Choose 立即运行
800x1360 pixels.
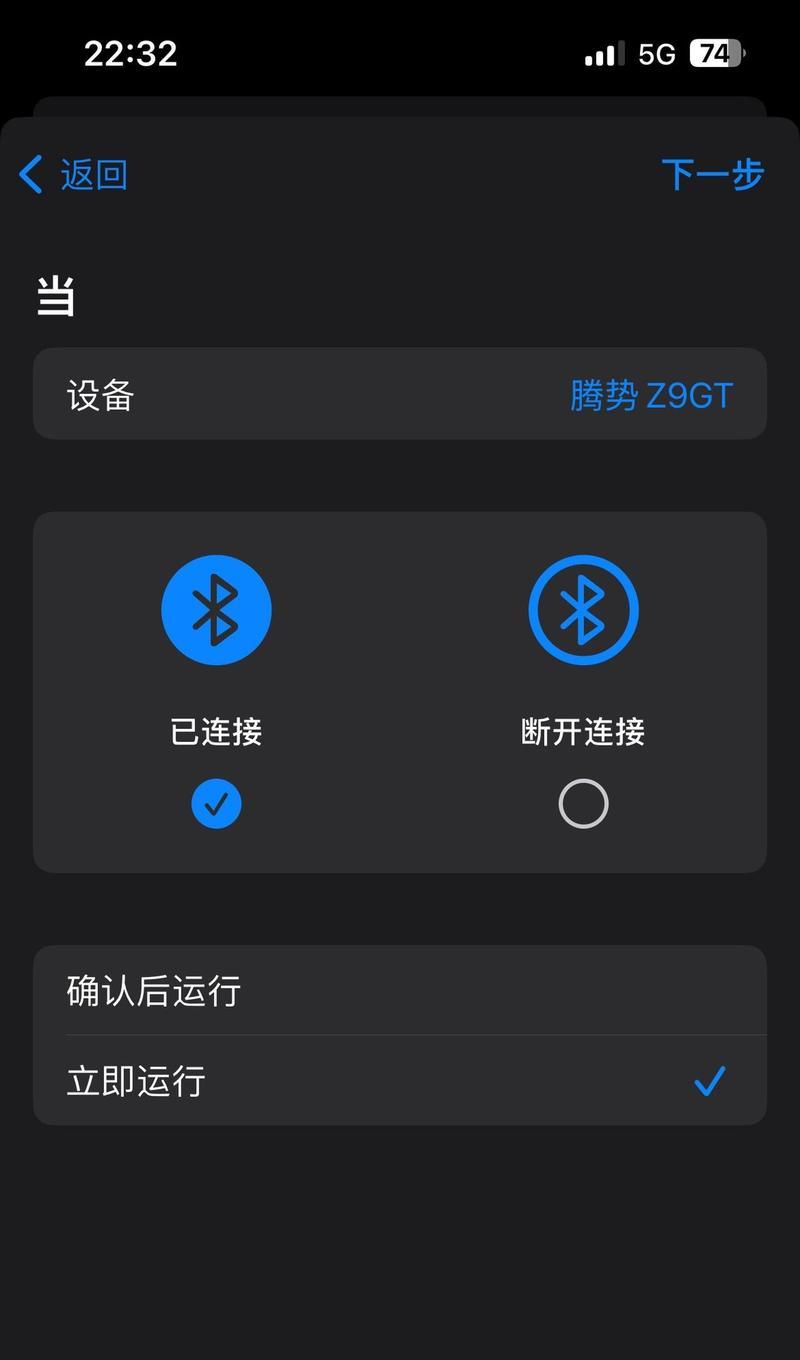[400, 1081]
